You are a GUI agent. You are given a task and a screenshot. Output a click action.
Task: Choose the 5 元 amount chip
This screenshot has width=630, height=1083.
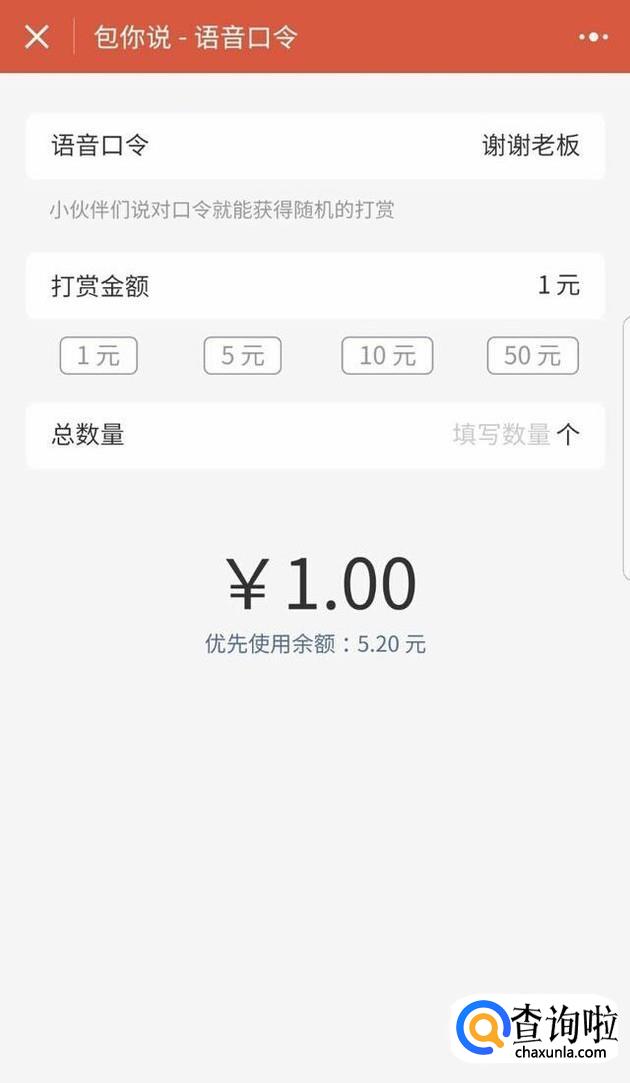pyautogui.click(x=242, y=356)
